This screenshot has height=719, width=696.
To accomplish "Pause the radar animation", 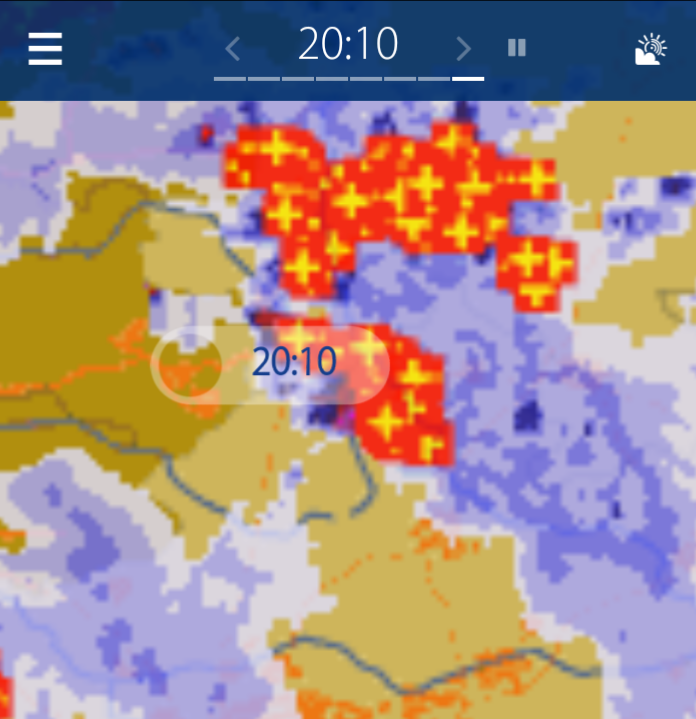I will (517, 47).
